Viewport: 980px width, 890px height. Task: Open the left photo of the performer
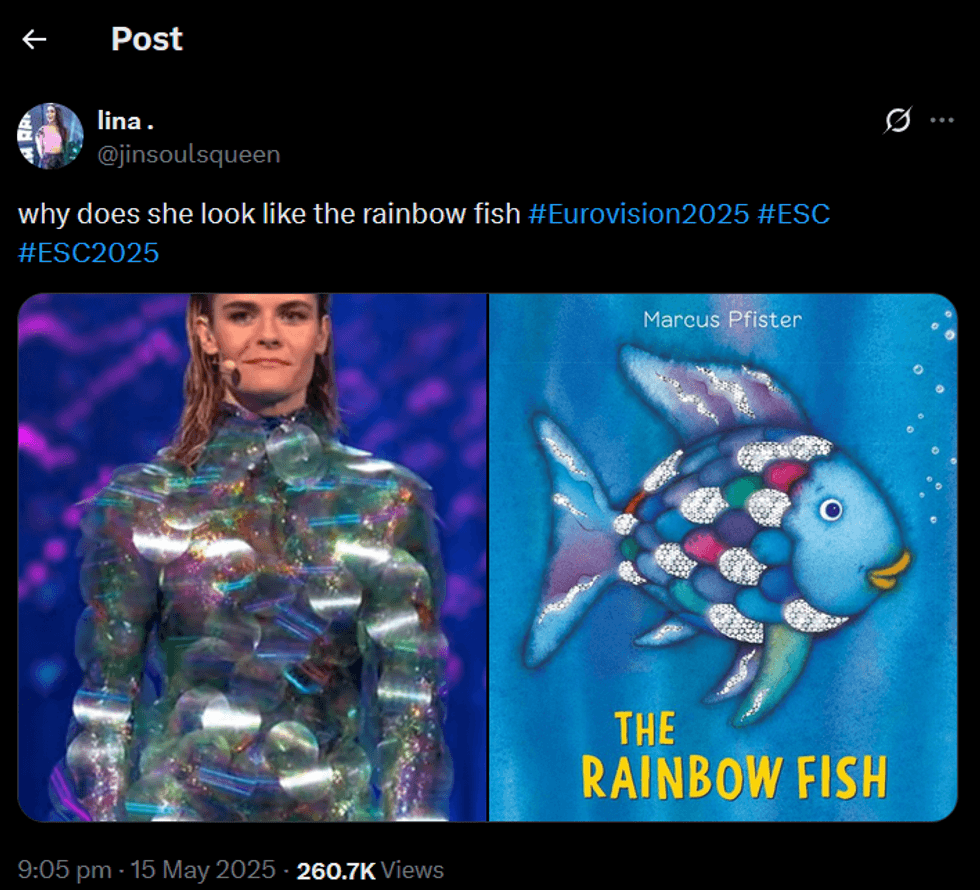(252, 557)
